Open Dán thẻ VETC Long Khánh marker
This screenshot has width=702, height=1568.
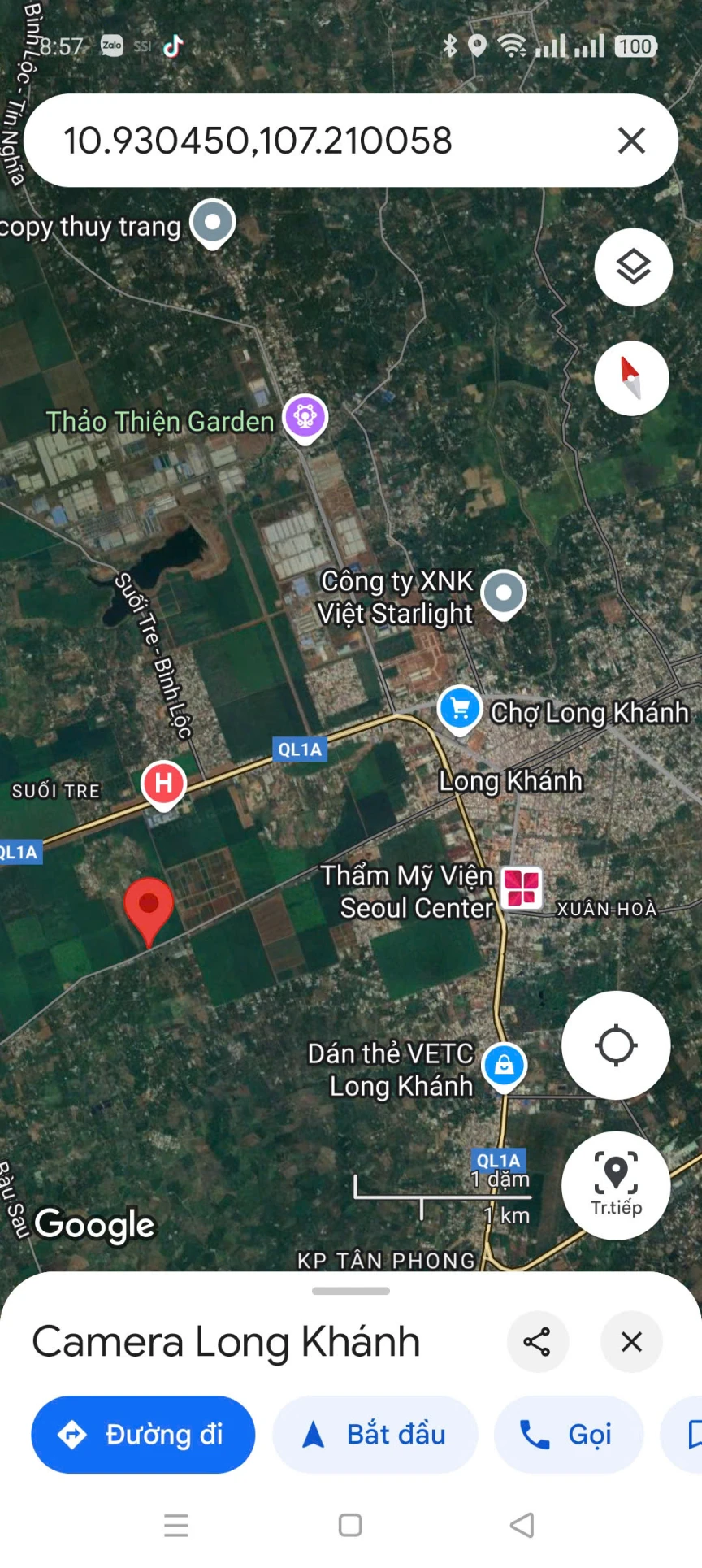[x=505, y=1065]
